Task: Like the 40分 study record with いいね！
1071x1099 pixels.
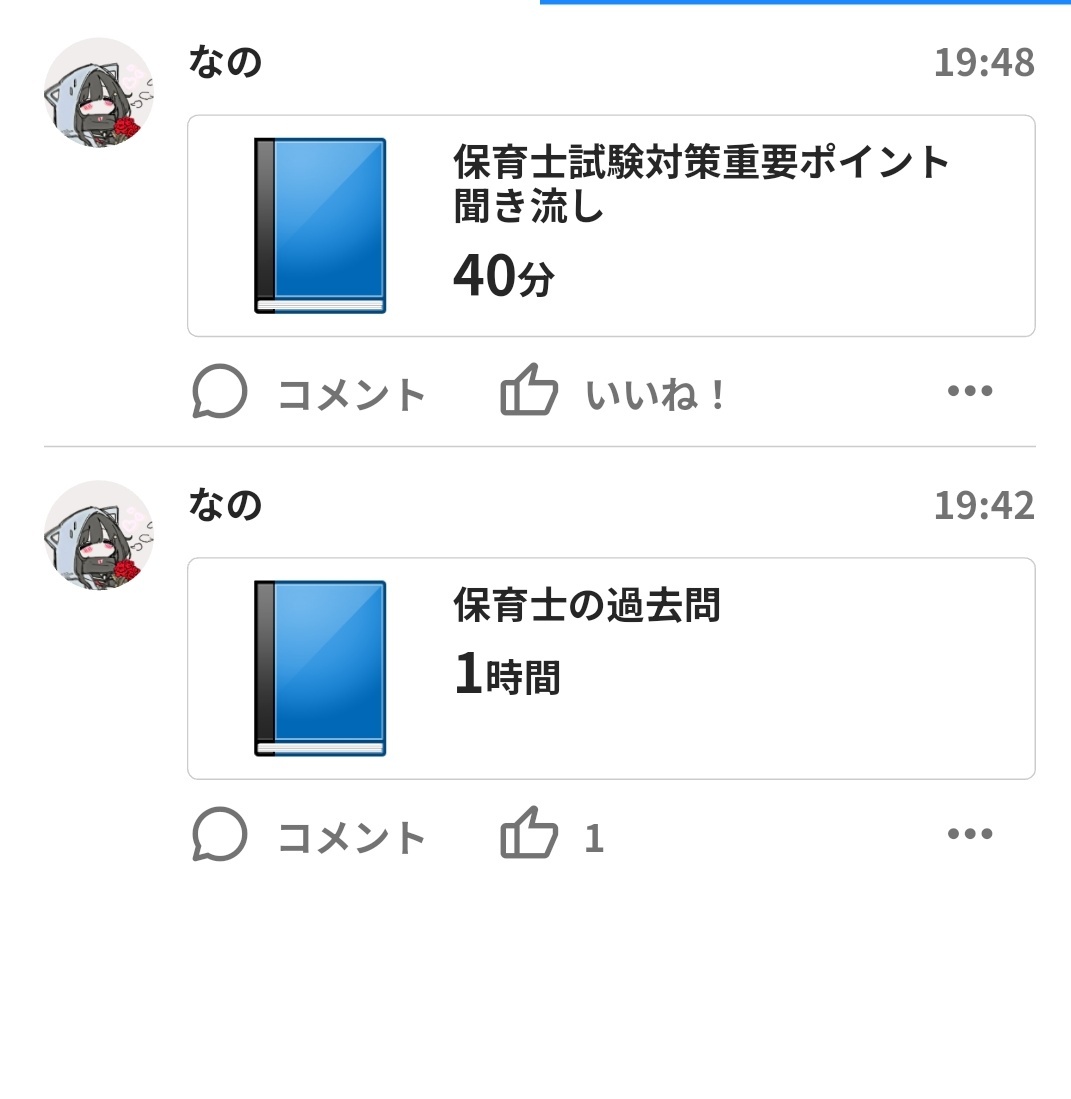Action: pyautogui.click(x=612, y=393)
